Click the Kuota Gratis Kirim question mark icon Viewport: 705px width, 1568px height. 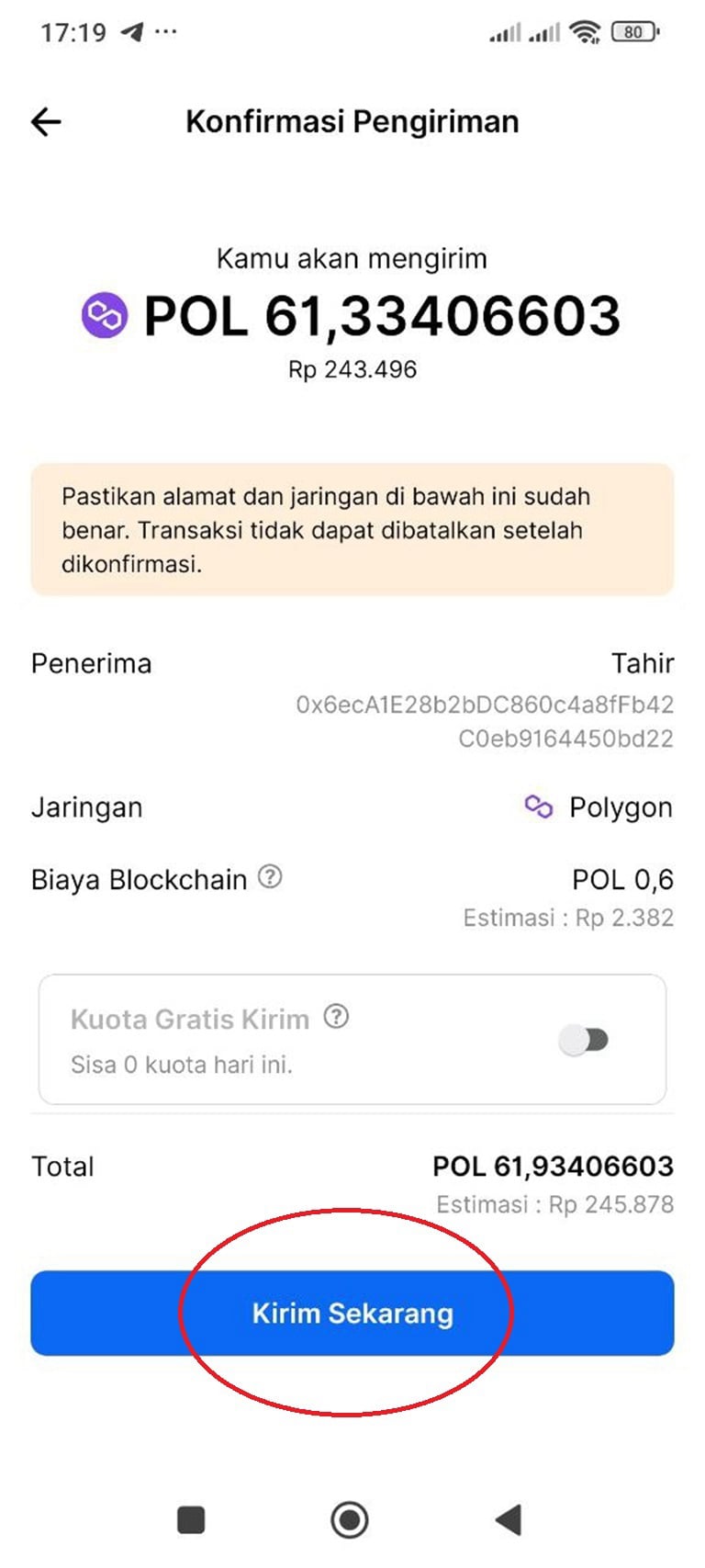pos(337,1017)
